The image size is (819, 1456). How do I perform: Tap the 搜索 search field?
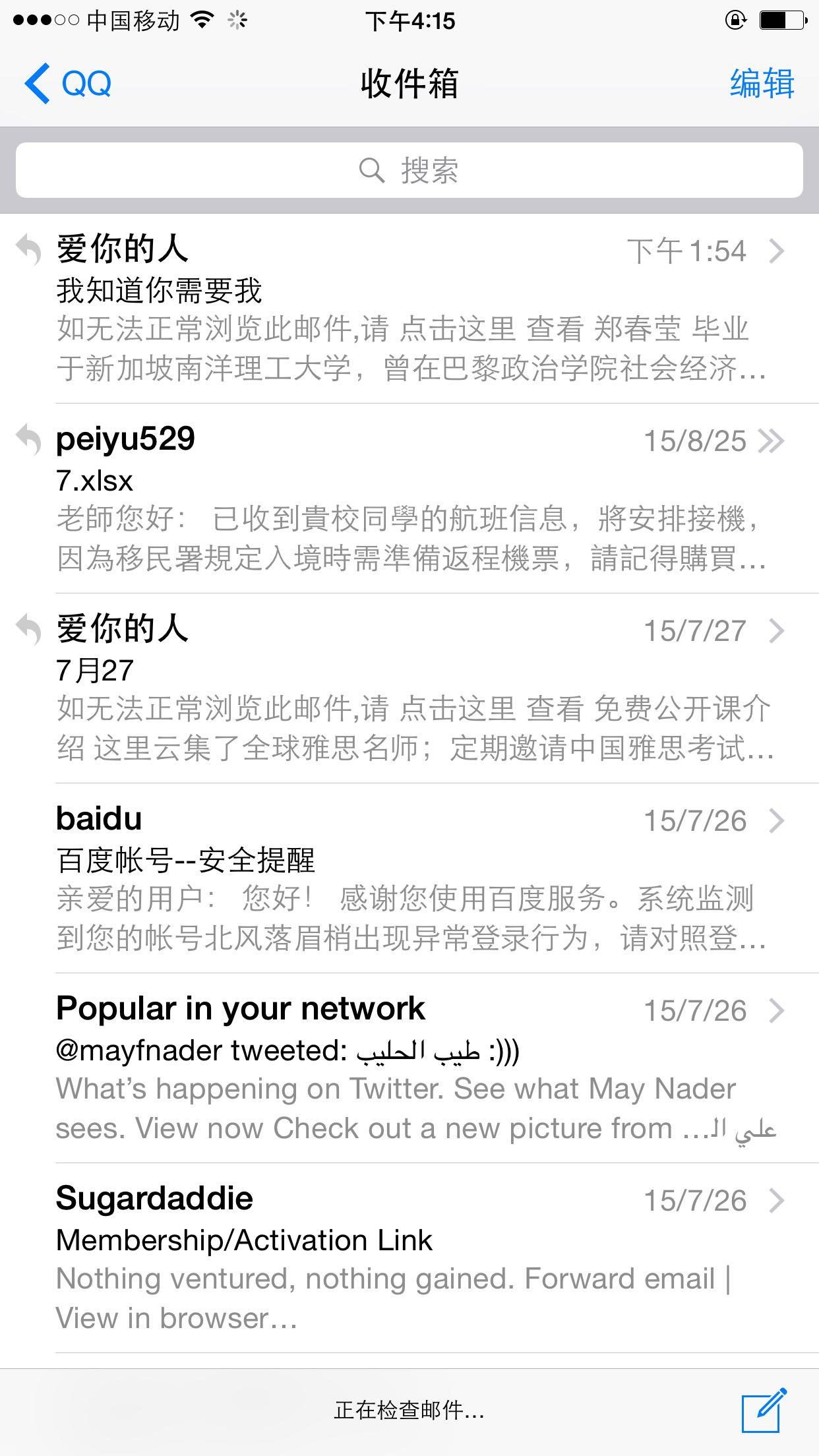click(409, 171)
